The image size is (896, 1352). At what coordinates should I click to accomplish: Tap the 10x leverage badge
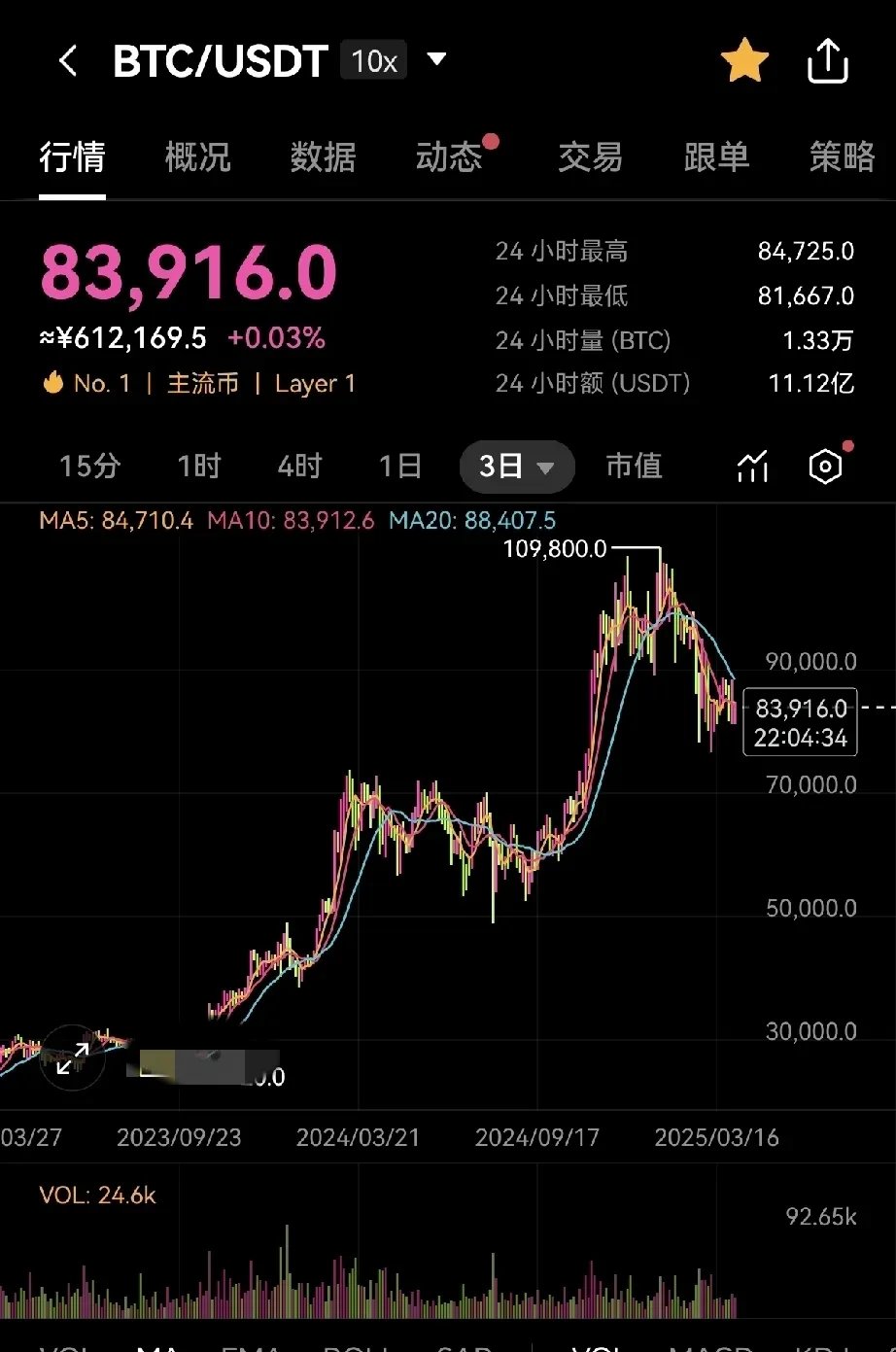[x=372, y=60]
